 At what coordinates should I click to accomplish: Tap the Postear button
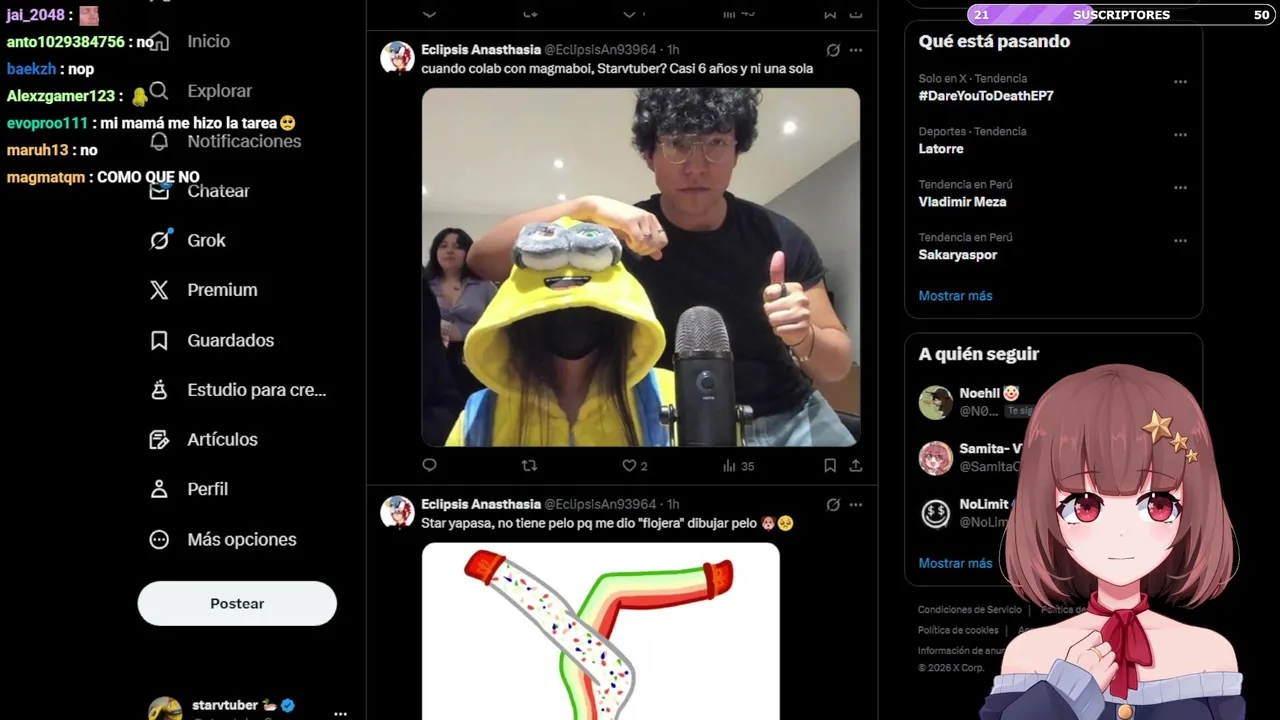[x=237, y=604]
